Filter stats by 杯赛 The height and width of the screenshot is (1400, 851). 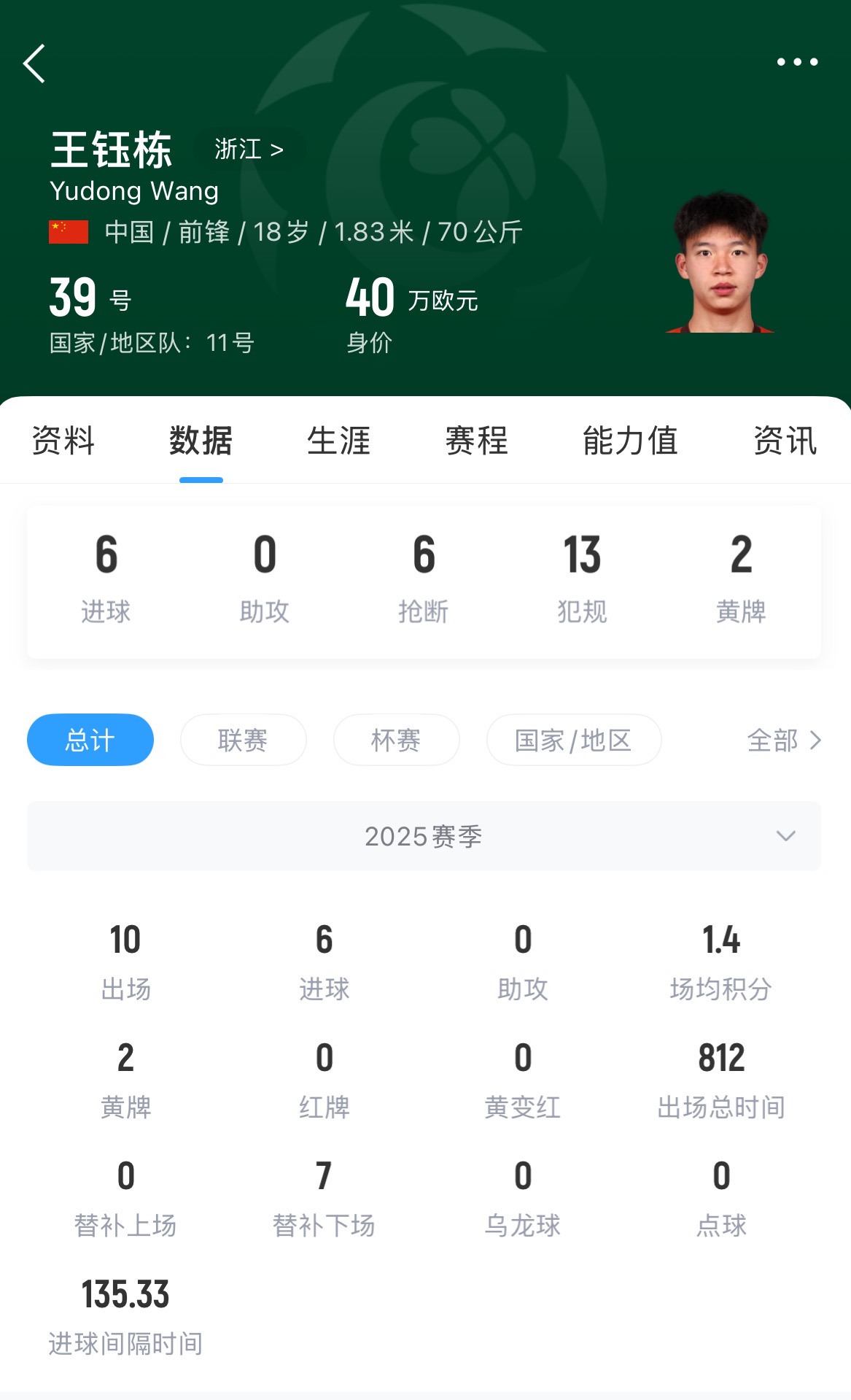click(x=396, y=740)
